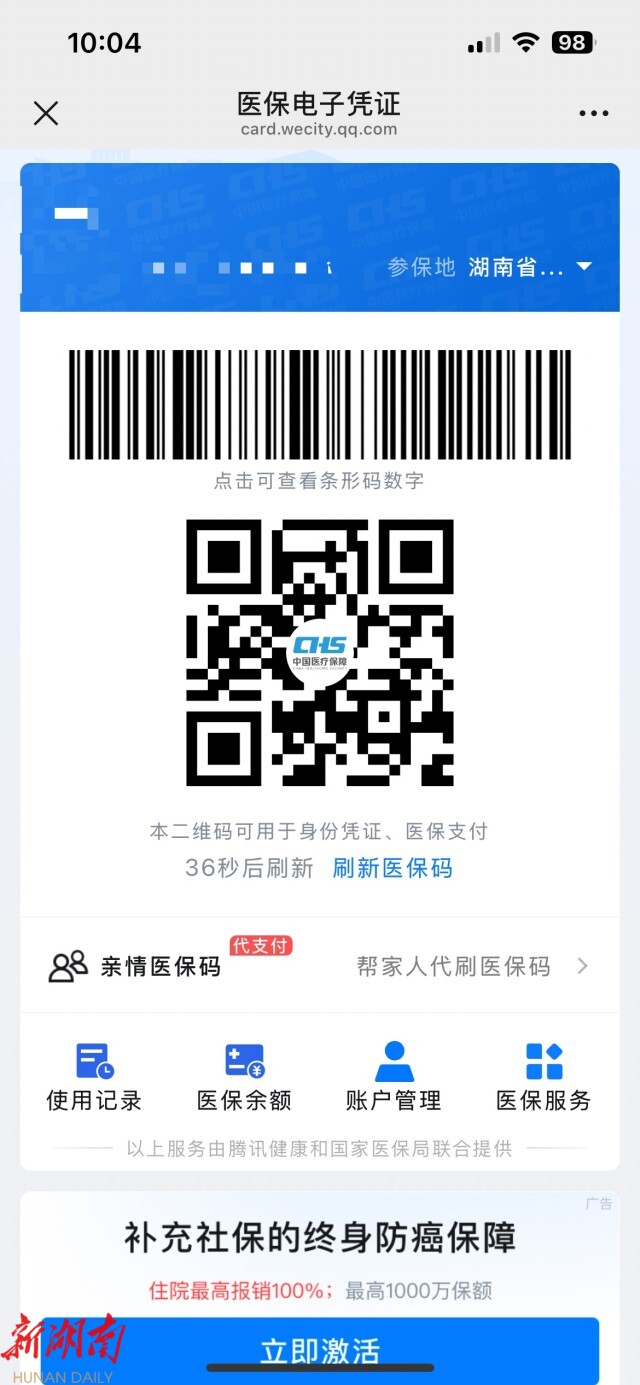This screenshot has width=640, height=1385.
Task: Refresh code via 刷新医保码 link
Action: [392, 868]
